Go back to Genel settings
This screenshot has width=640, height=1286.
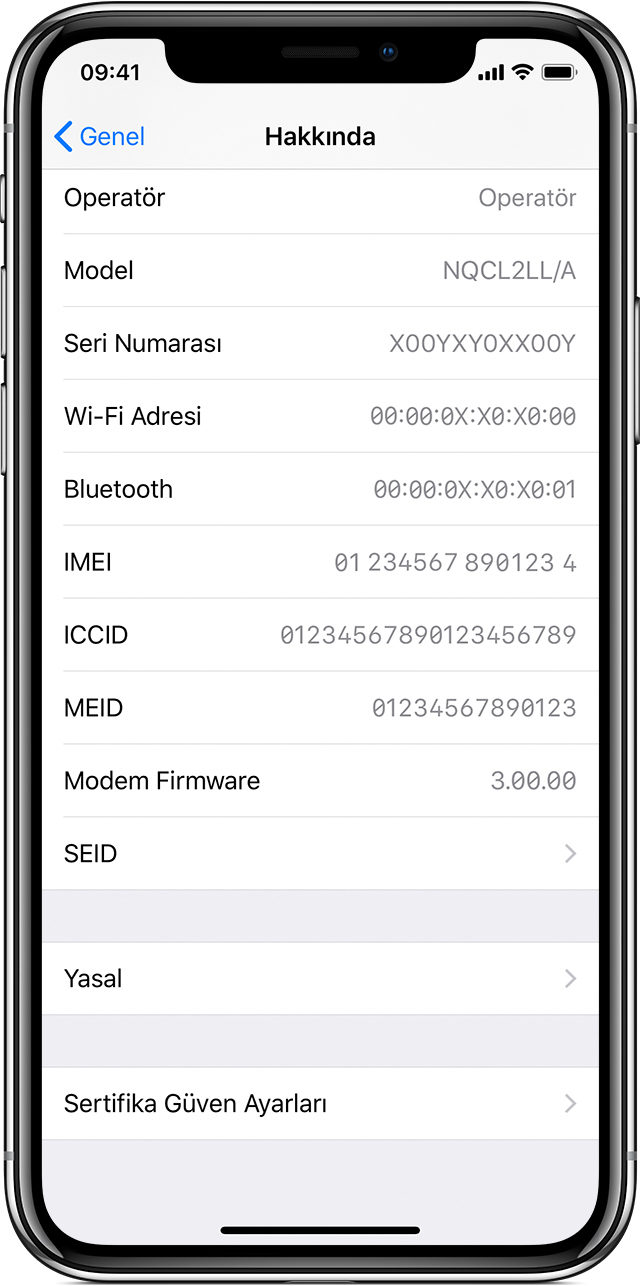tap(100, 137)
